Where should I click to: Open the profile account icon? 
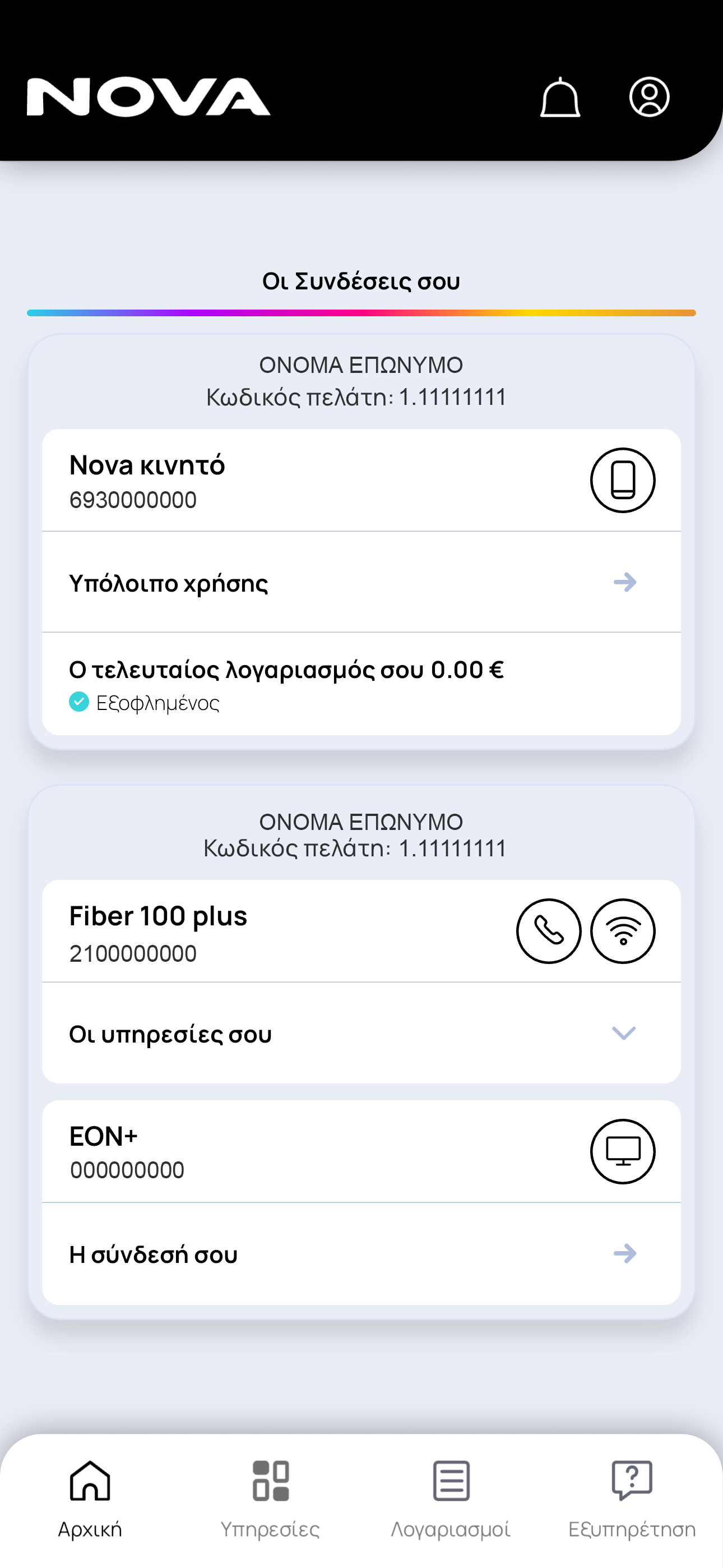[x=649, y=98]
